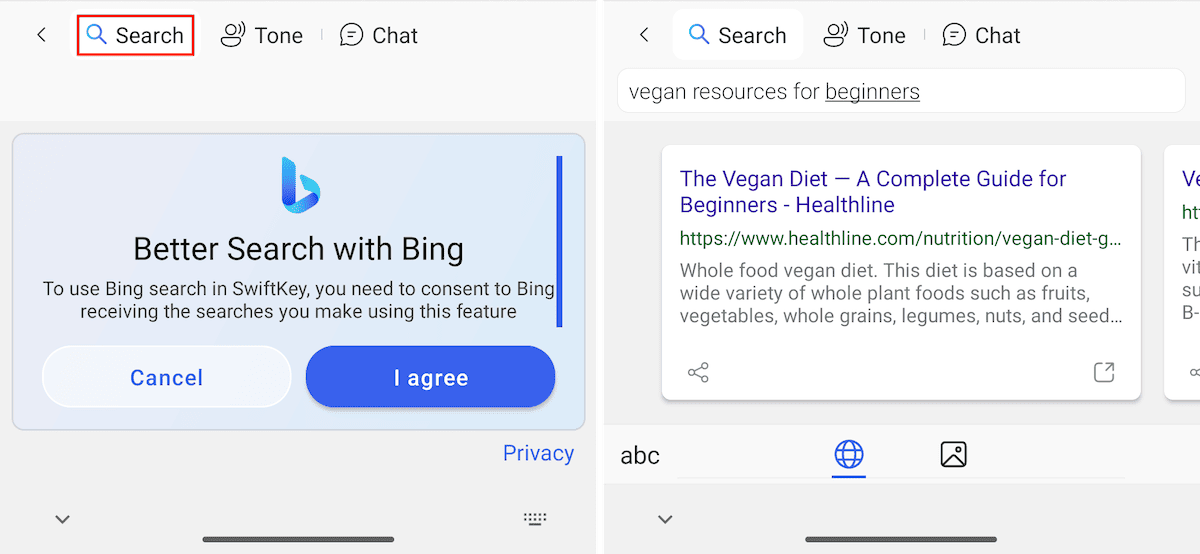
Task: Agree to Bing search consent
Action: click(430, 377)
